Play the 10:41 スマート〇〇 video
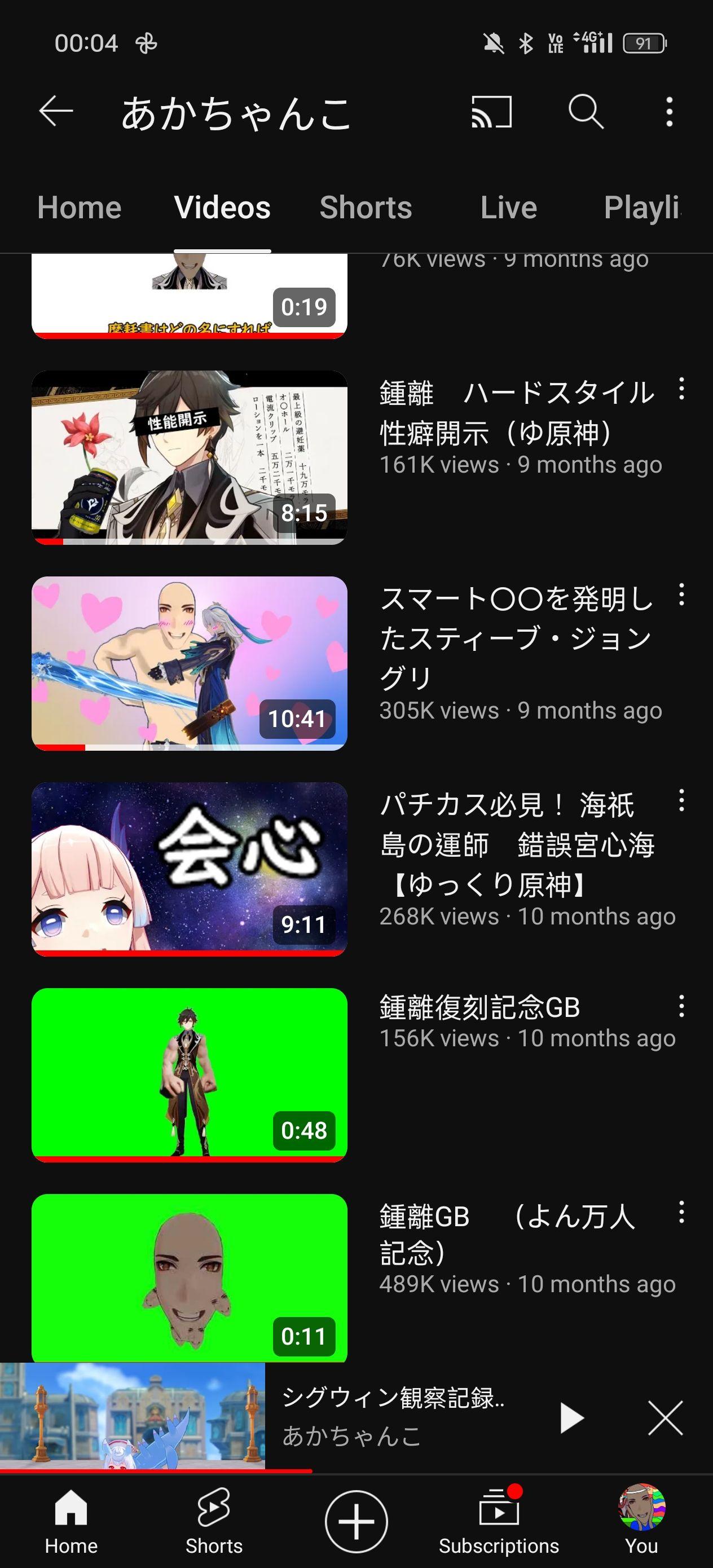The image size is (713, 1568). point(190,663)
